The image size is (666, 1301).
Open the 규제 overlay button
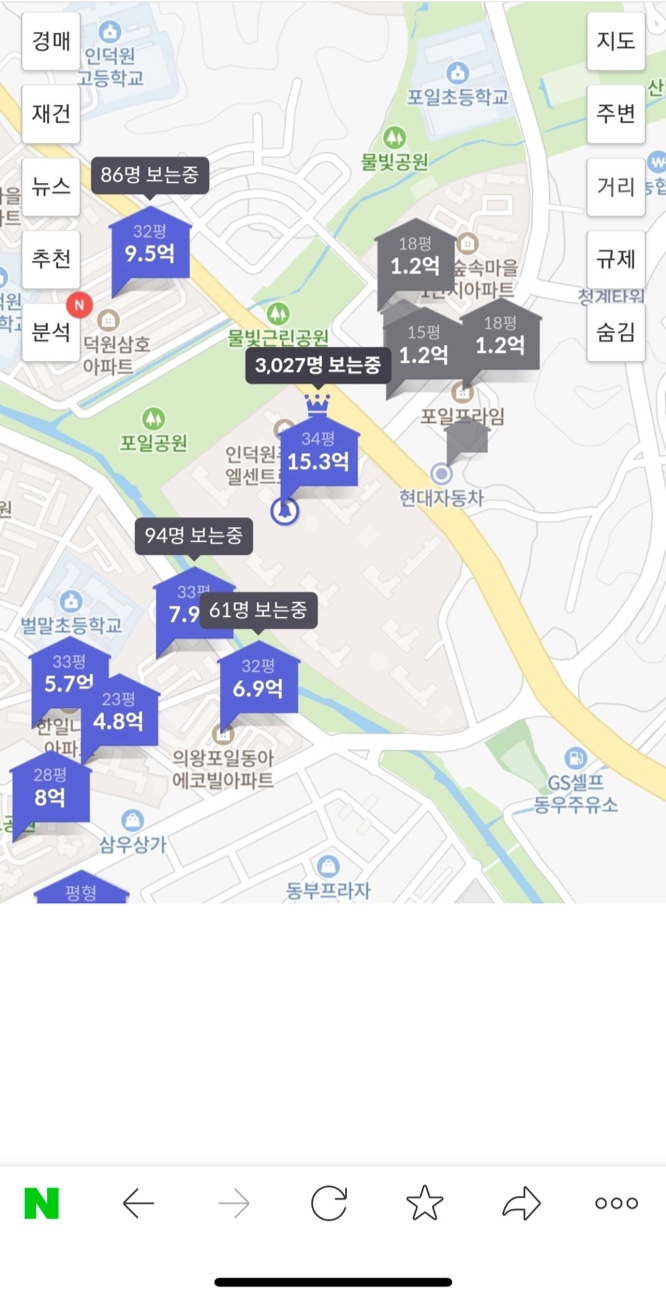pyautogui.click(x=616, y=259)
